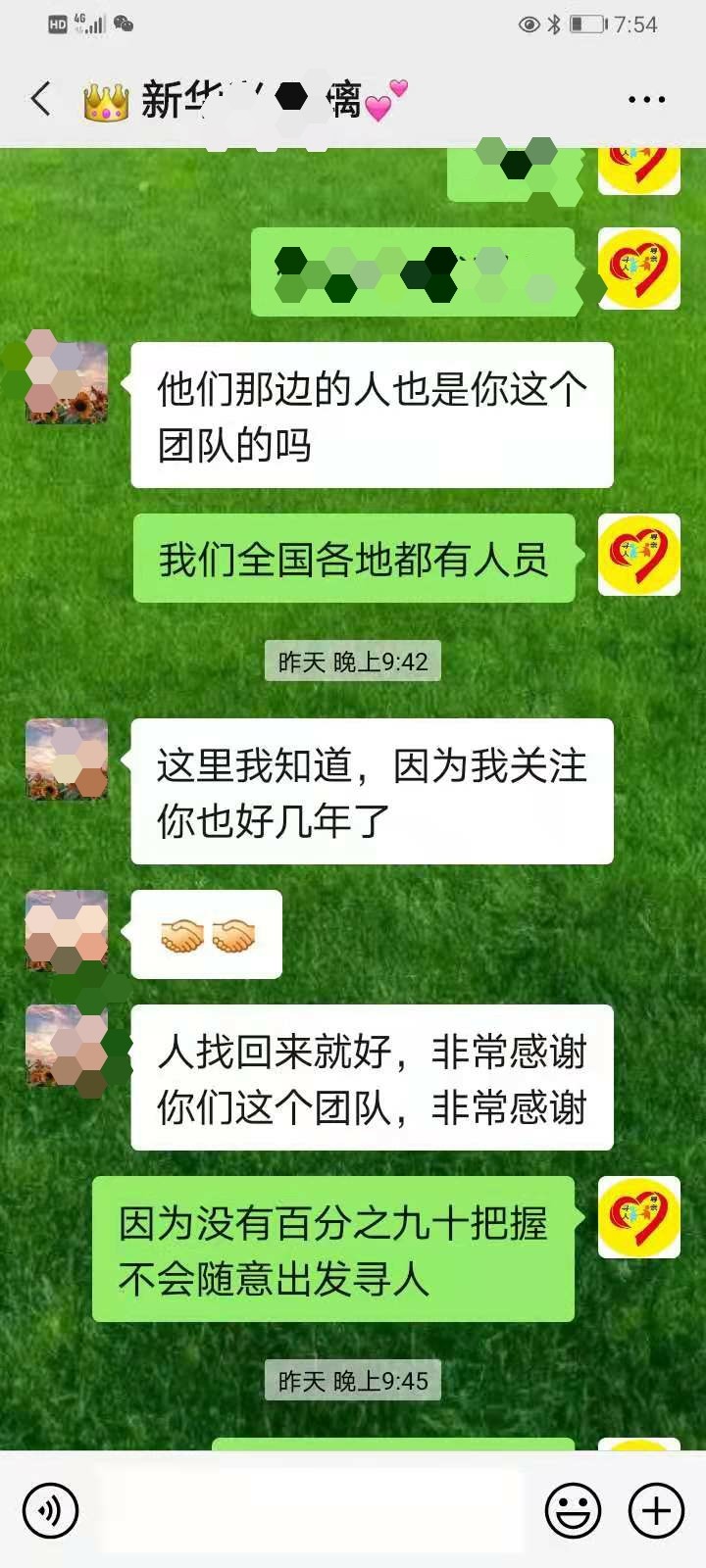Go back to the chat list
706x1568 pixels.
41,99
